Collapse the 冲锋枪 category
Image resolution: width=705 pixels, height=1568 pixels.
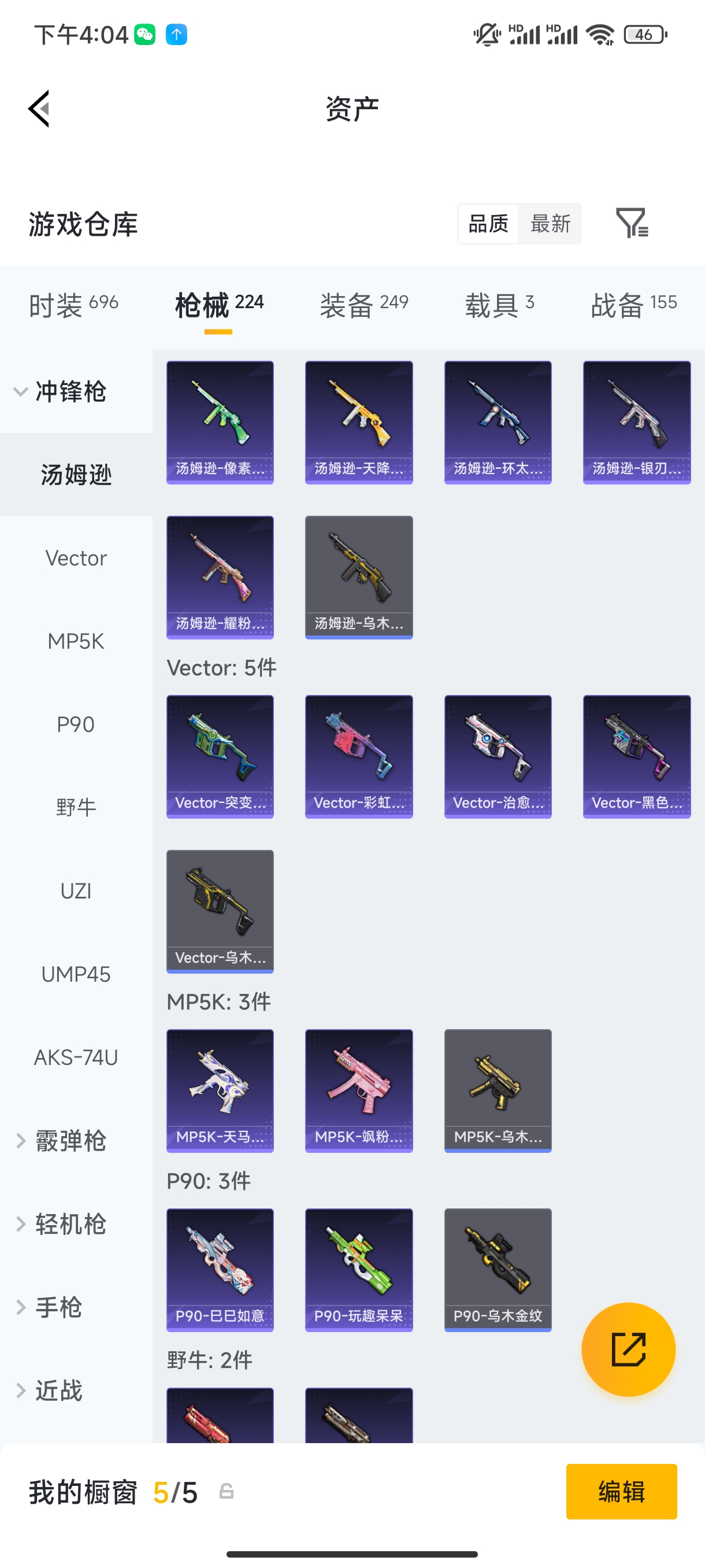coord(61,391)
